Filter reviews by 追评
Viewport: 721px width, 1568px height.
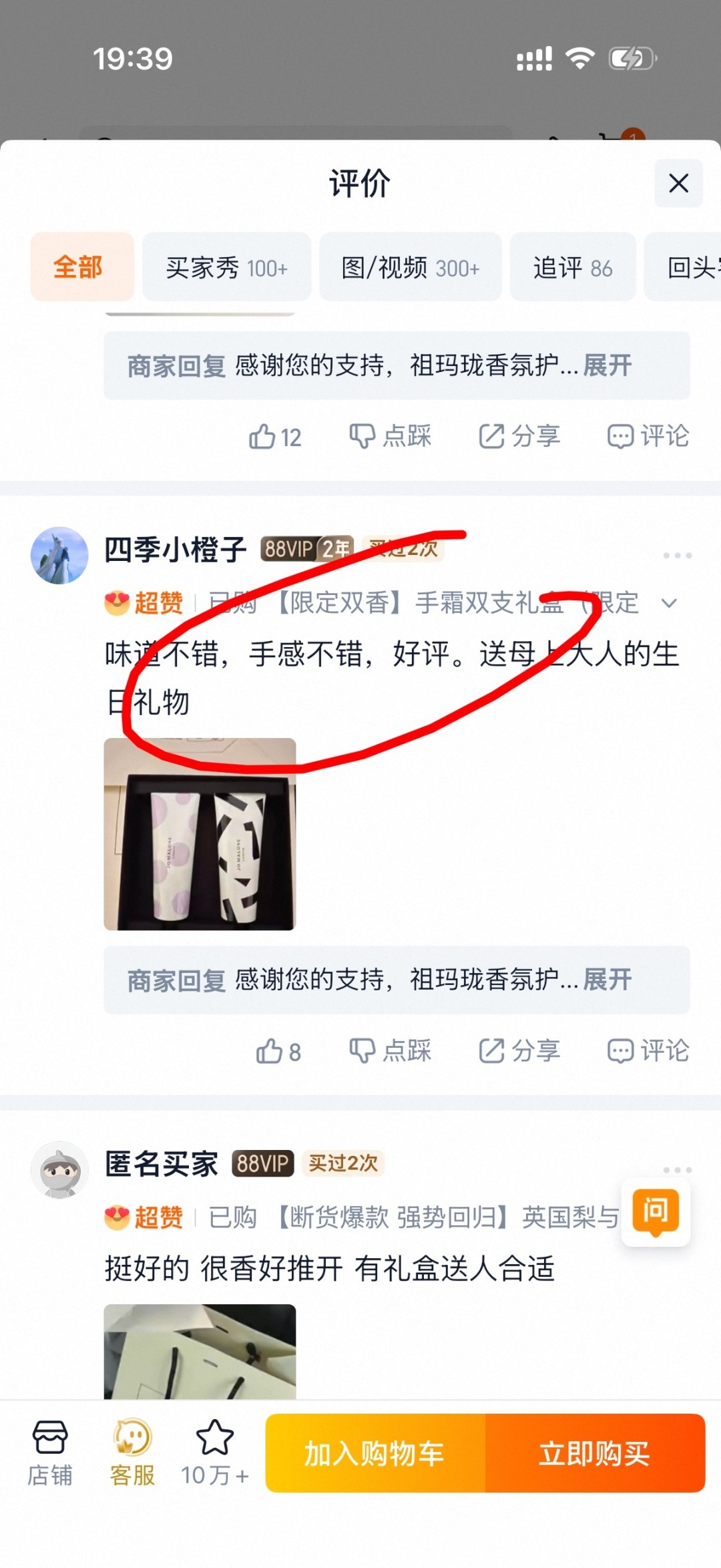point(573,267)
